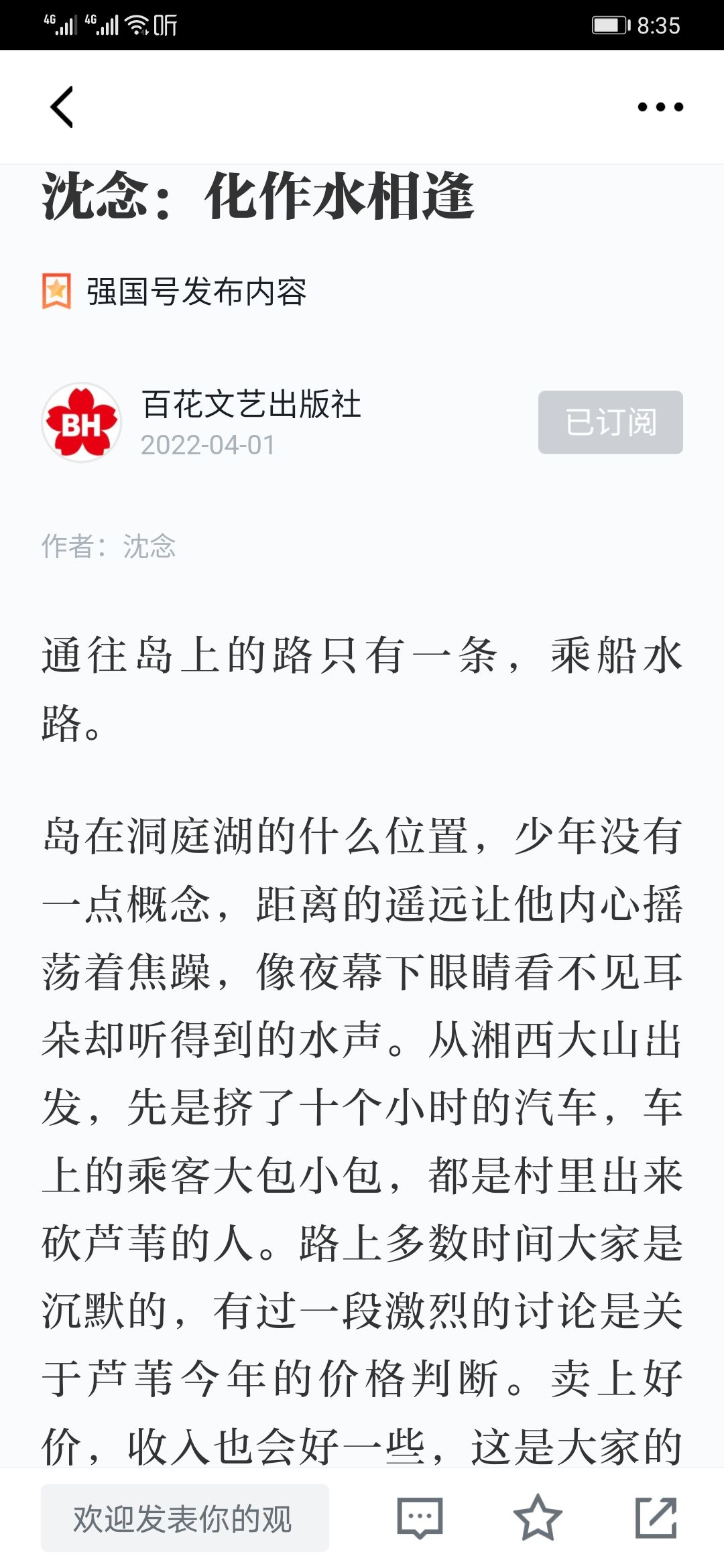Tap the 已订阅 subscribed button
The image size is (724, 1568).
[611, 422]
